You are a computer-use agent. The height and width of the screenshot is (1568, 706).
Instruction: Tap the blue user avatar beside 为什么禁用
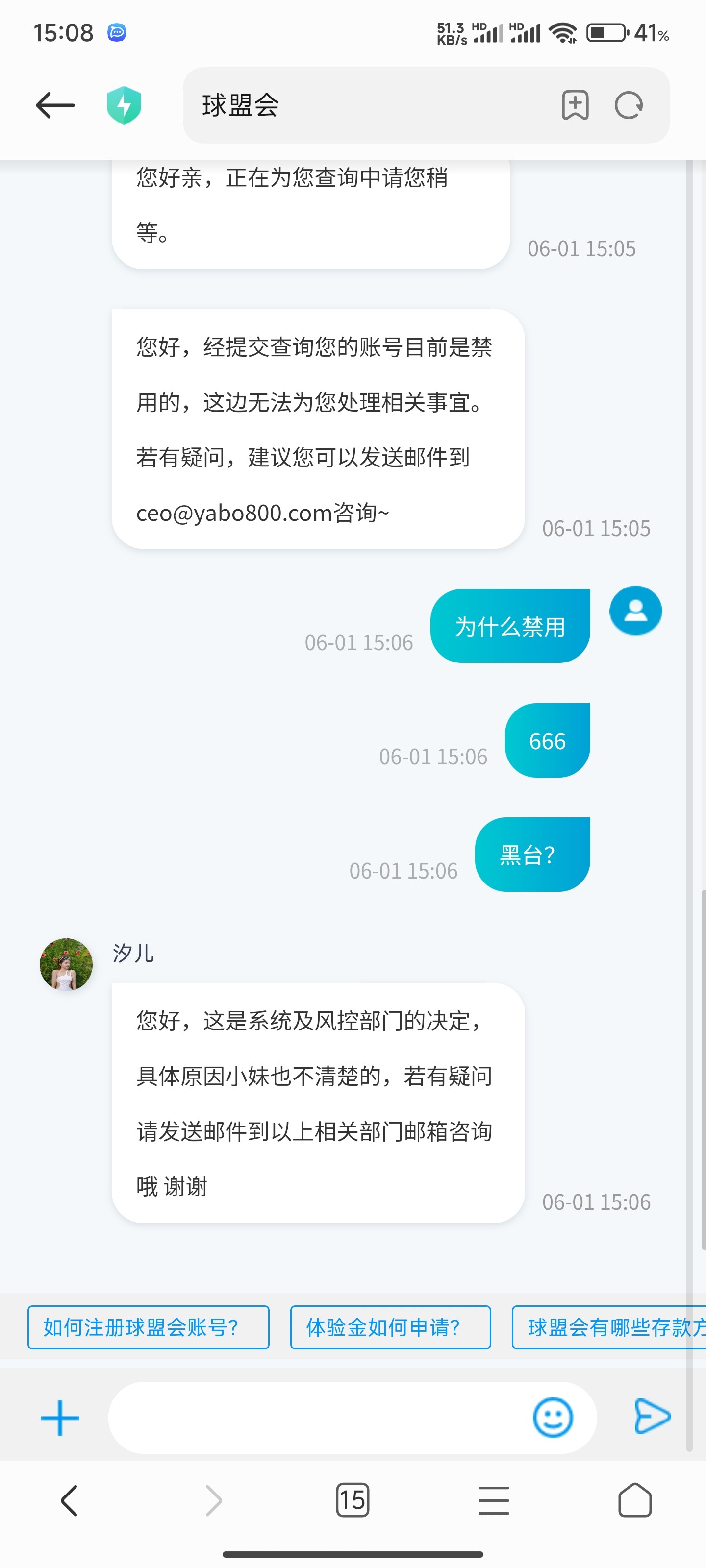[635, 611]
